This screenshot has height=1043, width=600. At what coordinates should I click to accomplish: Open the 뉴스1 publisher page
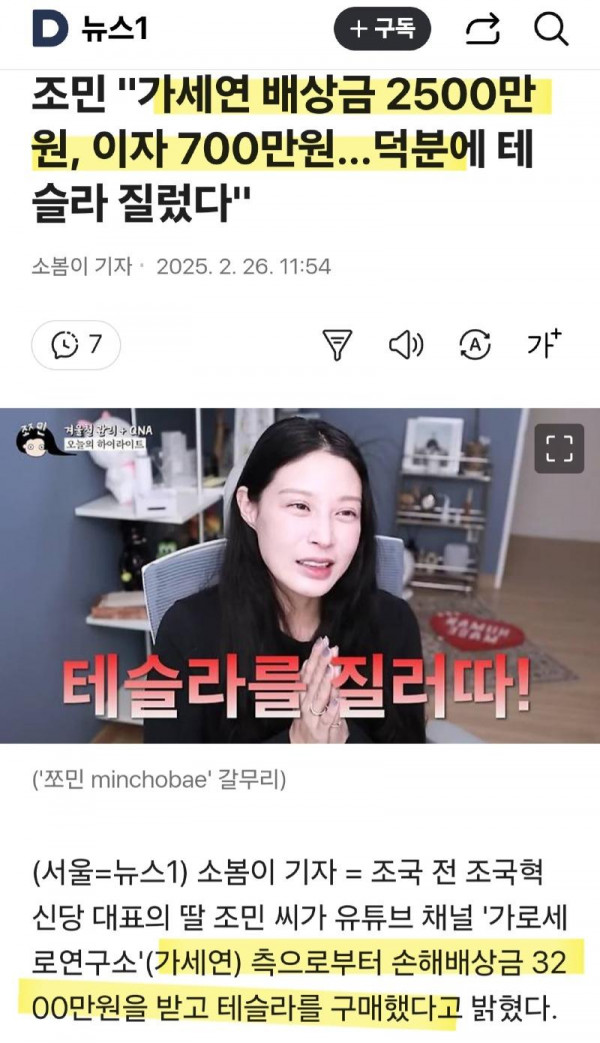click(x=115, y=30)
